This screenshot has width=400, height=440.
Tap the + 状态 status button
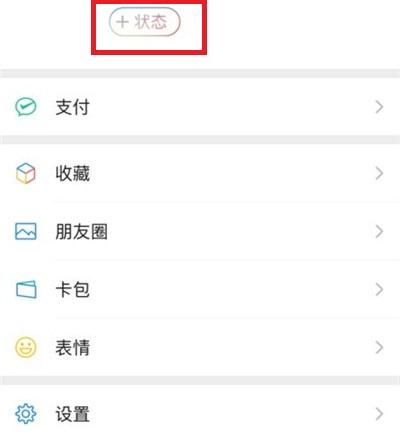click(x=145, y=22)
